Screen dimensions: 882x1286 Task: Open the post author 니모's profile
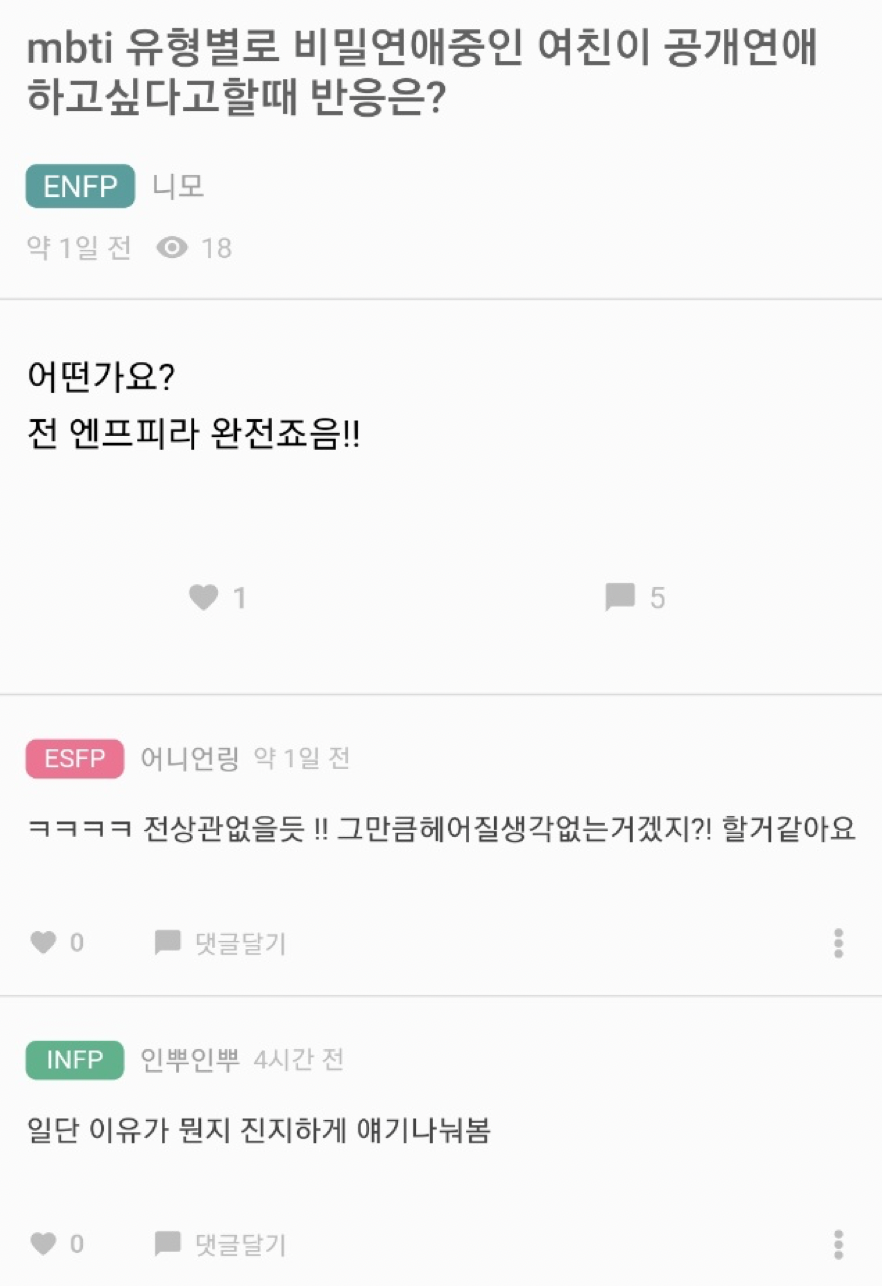click(181, 186)
